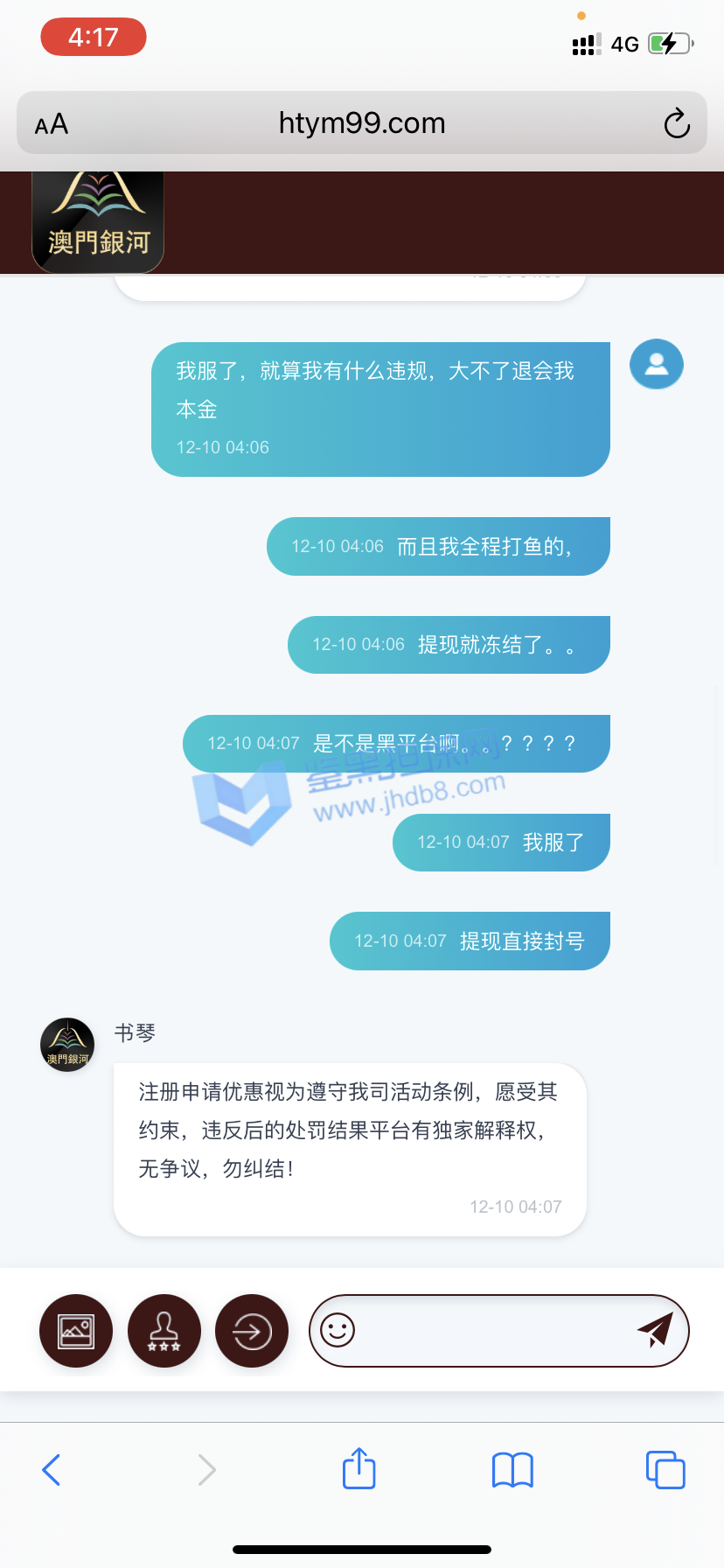Send the message with paper plane

(x=655, y=1330)
